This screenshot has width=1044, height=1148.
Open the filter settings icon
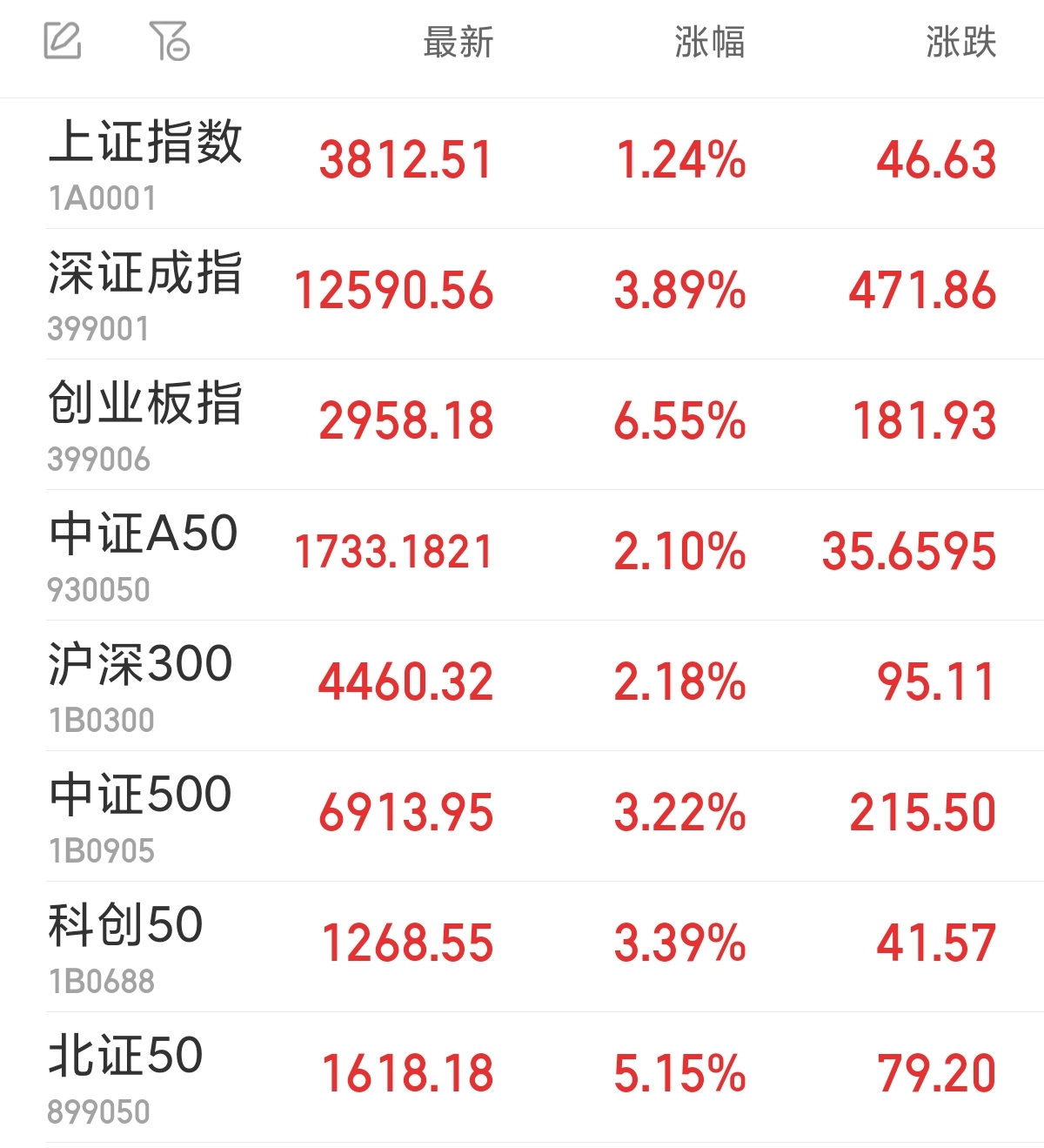pyautogui.click(x=170, y=41)
